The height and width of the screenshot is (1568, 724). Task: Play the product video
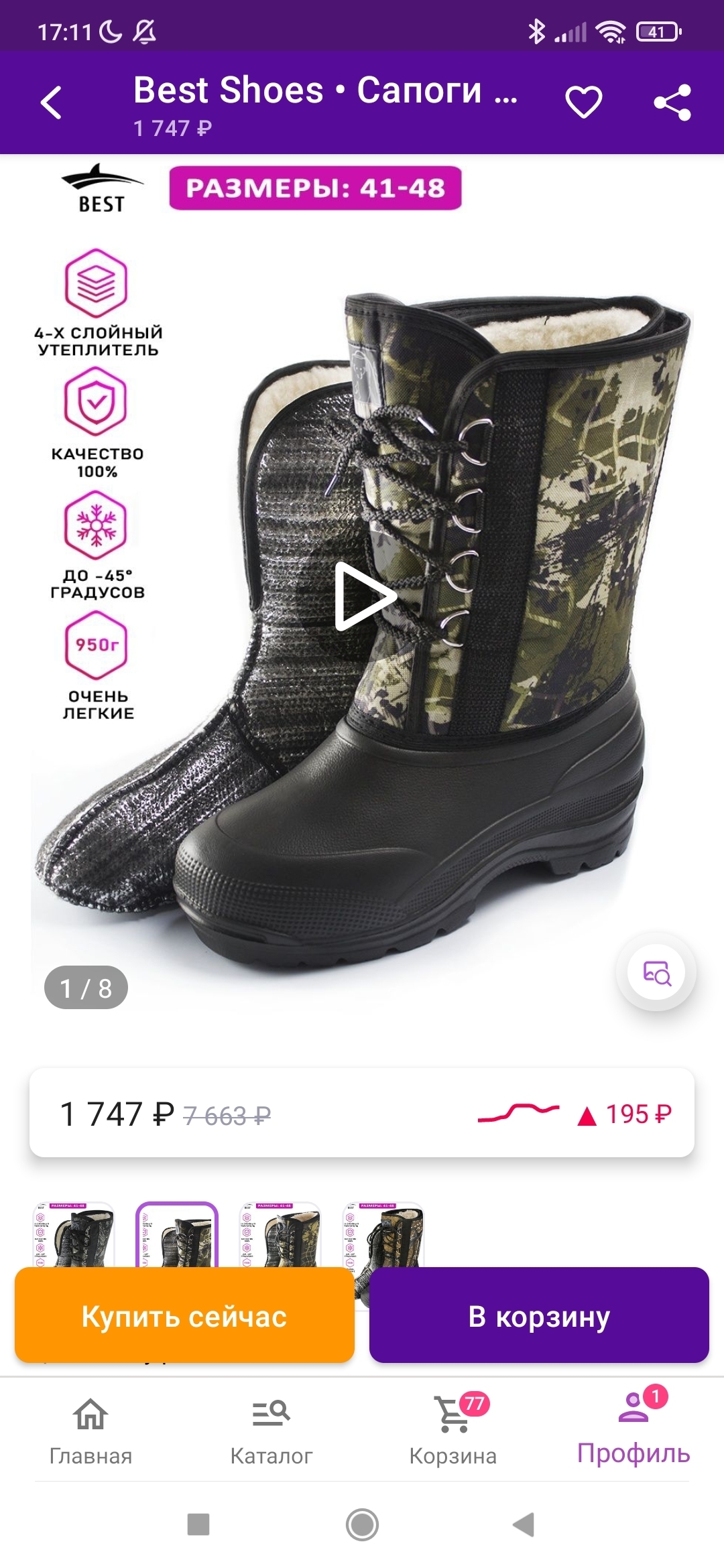pos(363,596)
